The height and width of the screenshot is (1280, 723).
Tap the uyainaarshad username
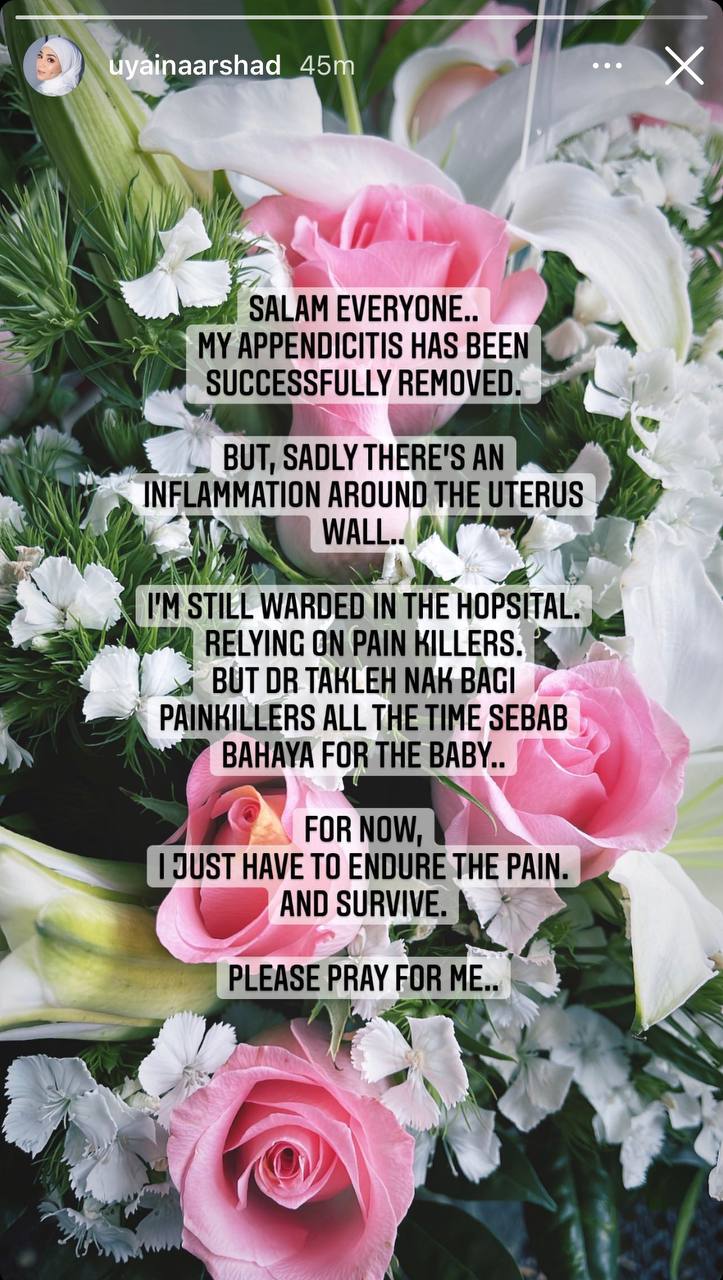pos(190,66)
